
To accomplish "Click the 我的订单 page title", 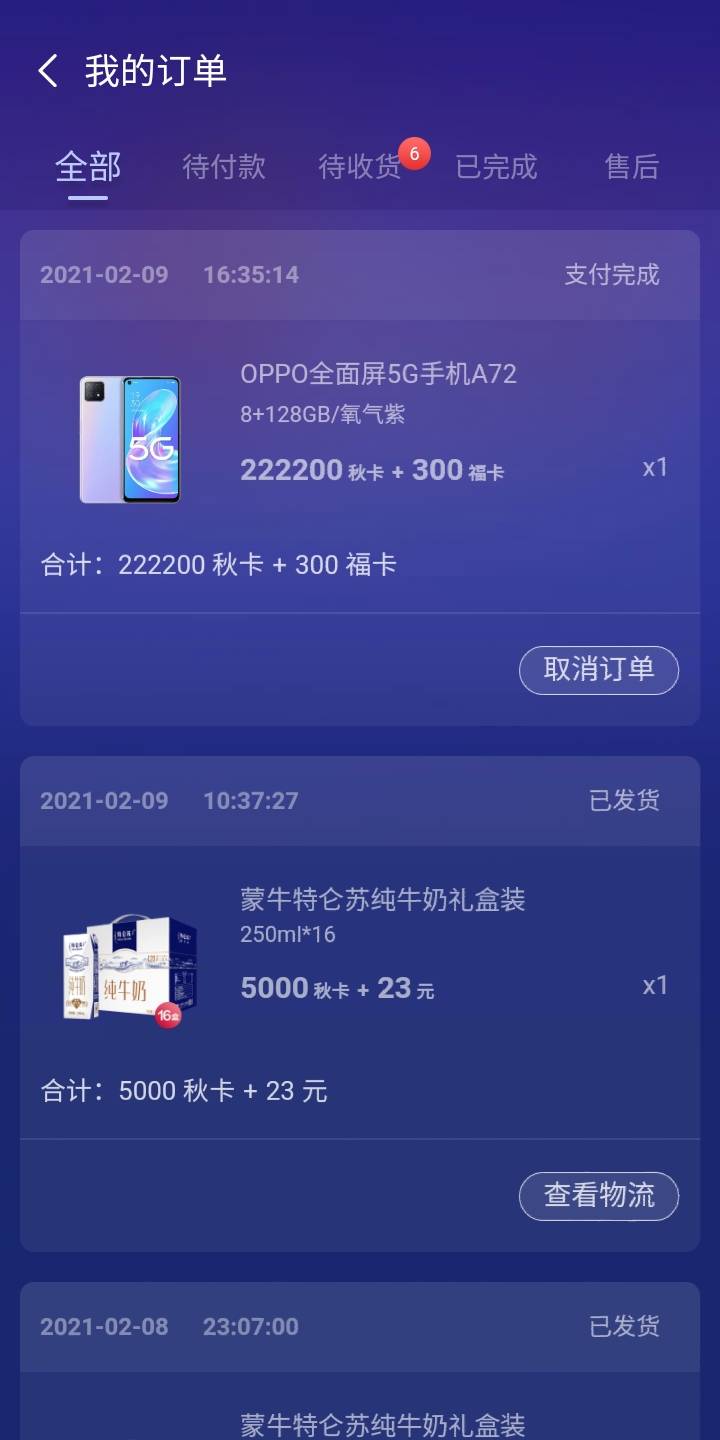I will (154, 72).
